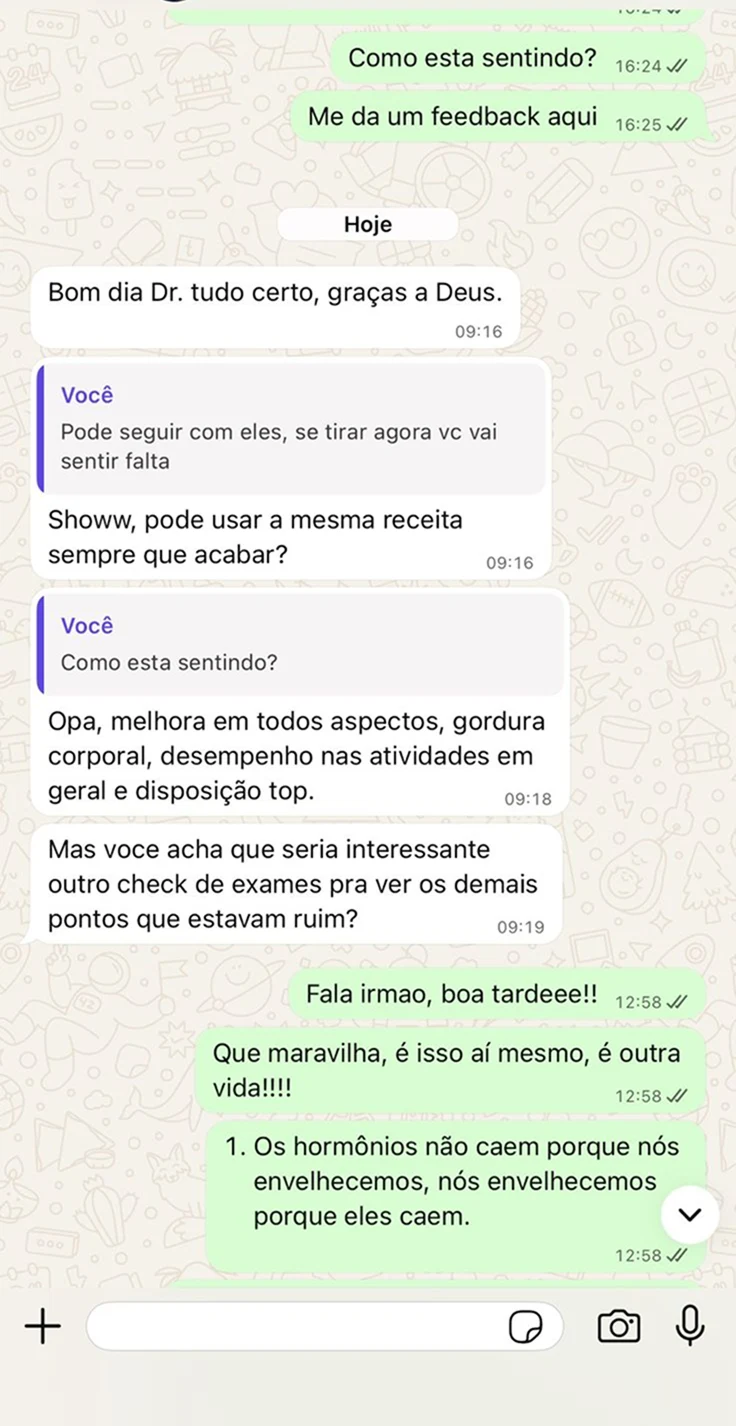Open the sticker picker icon
Viewport: 736px width, 1426px height.
525,1327
